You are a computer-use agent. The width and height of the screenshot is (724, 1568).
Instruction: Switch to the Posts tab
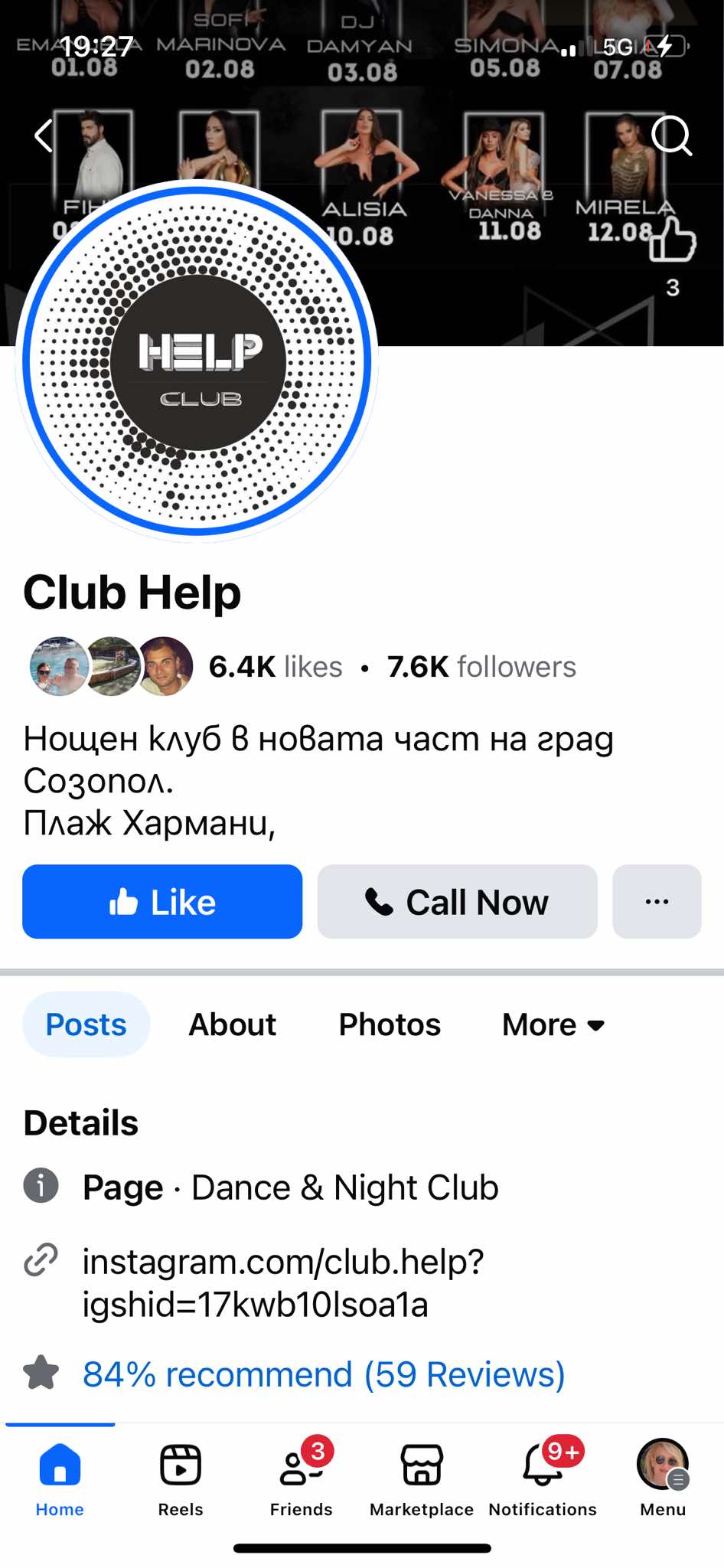coord(86,1024)
